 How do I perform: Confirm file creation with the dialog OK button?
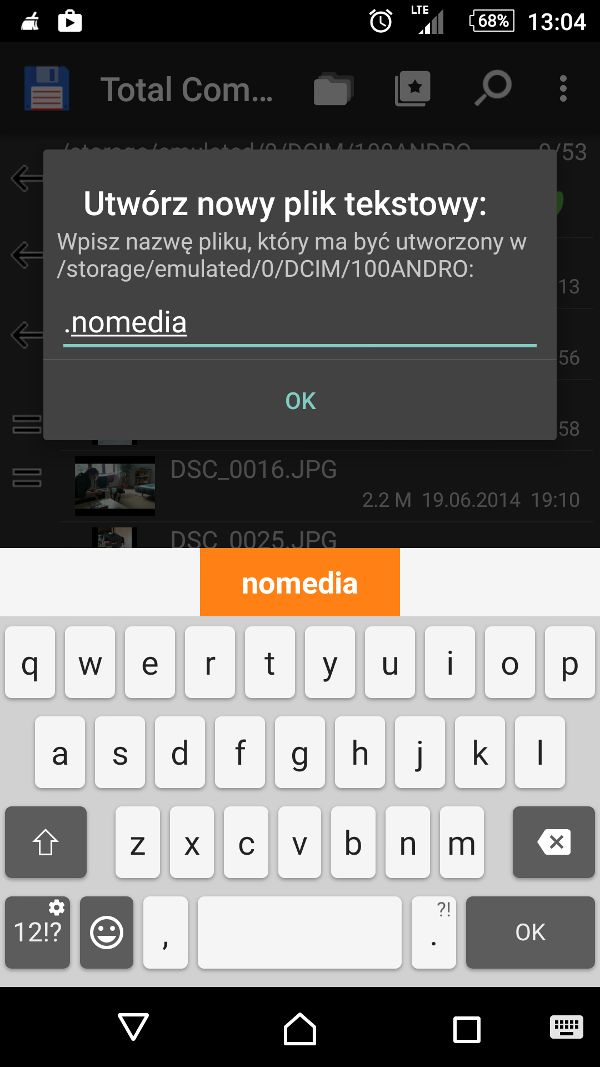pyautogui.click(x=300, y=401)
